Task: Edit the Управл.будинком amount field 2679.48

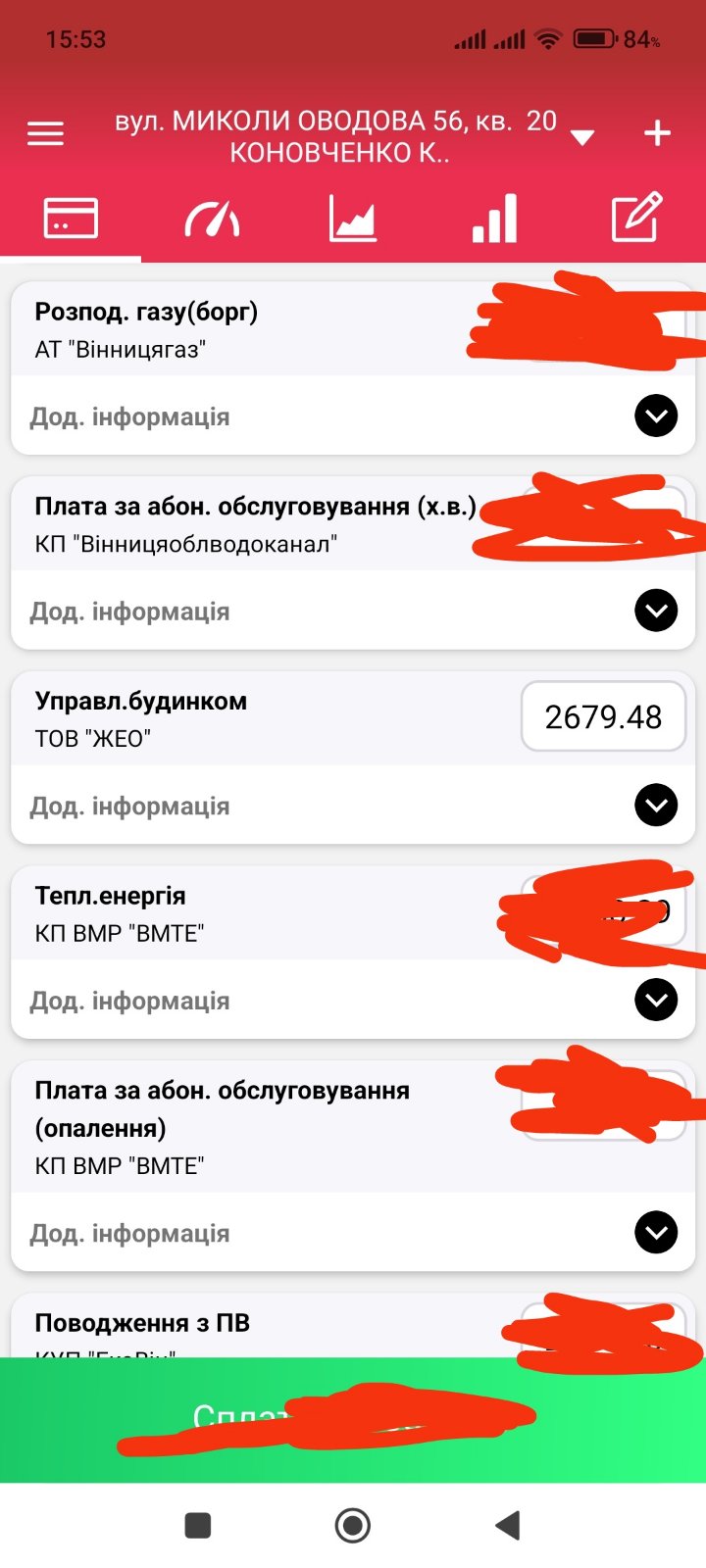Action: click(603, 717)
